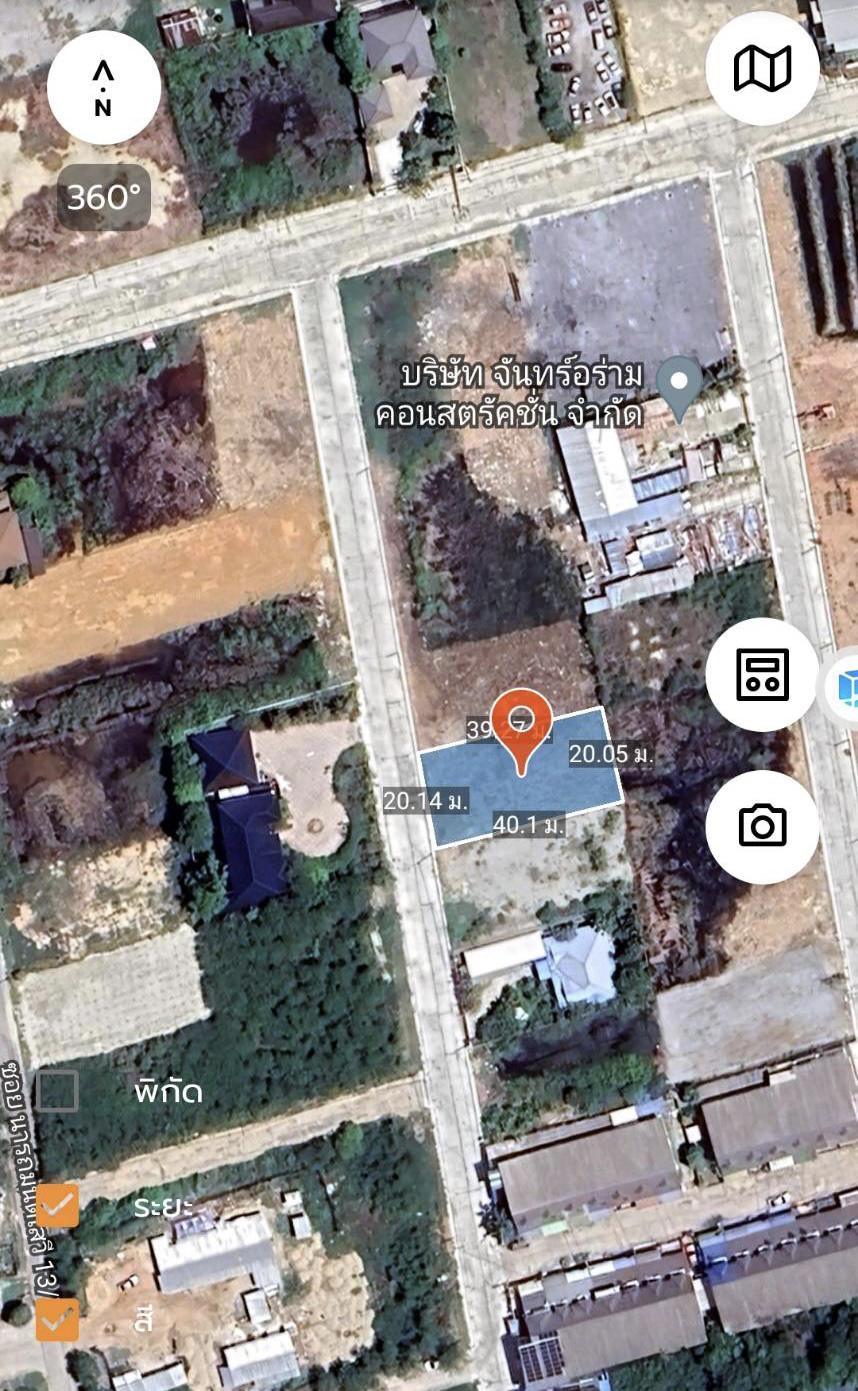Enable the พิกัด checkbox
The height and width of the screenshot is (1391, 858).
(57, 1091)
